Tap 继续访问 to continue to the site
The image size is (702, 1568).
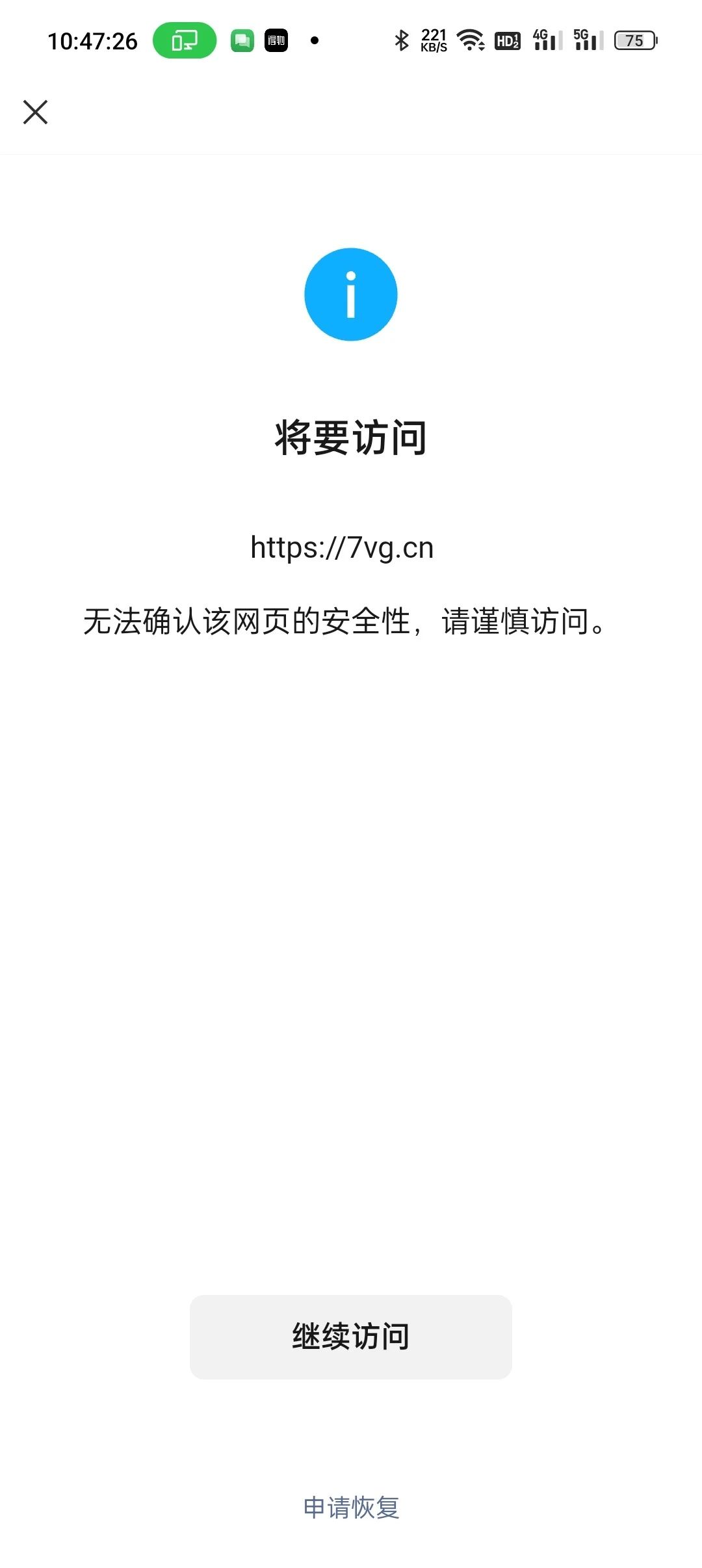click(351, 1337)
